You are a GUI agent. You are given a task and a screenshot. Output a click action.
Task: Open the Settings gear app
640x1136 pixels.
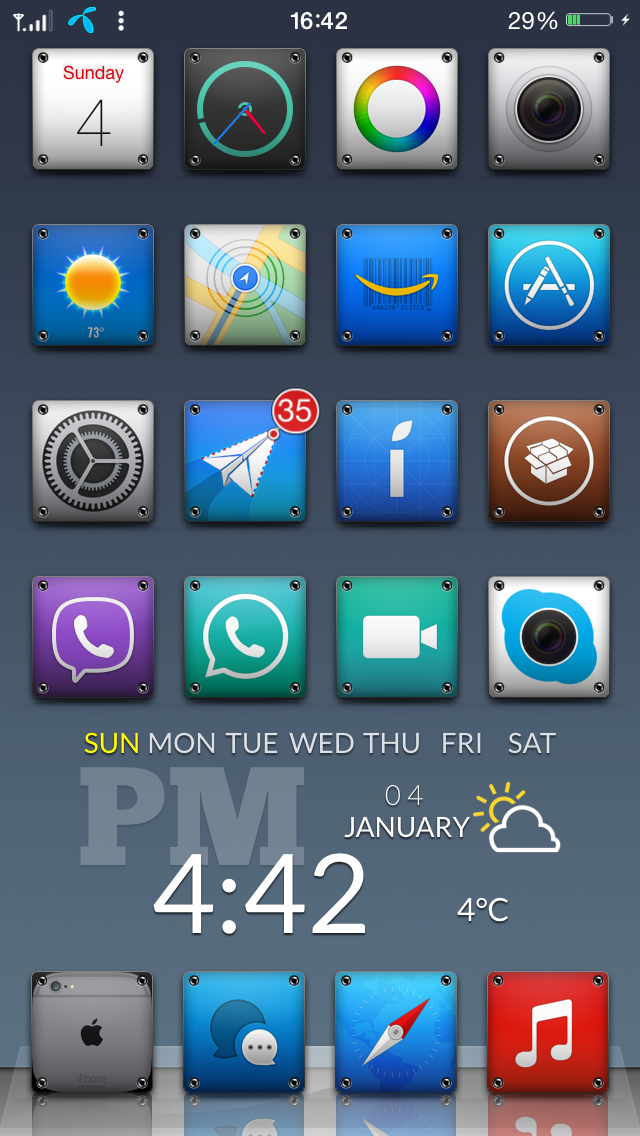tap(93, 461)
